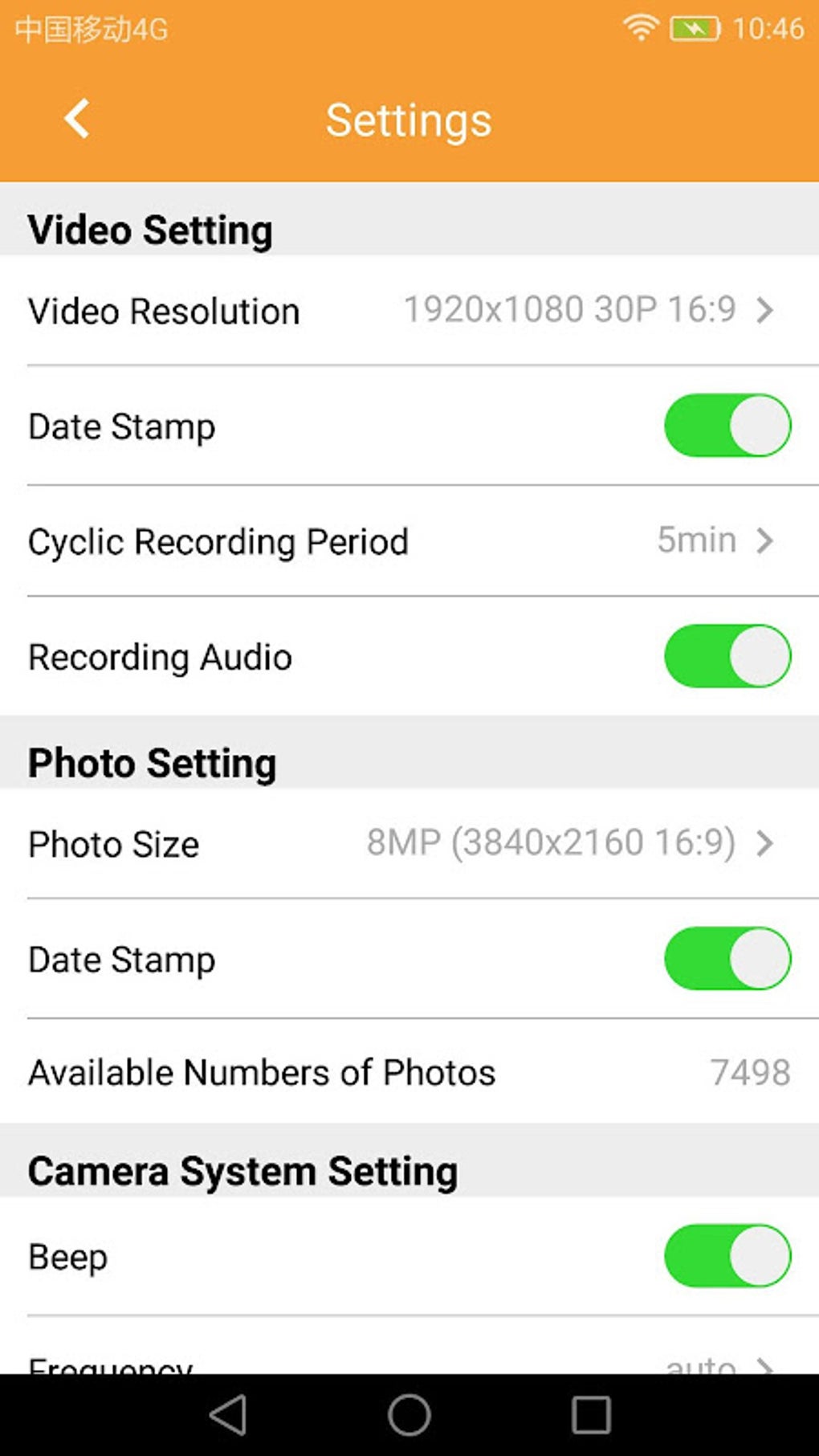This screenshot has width=819, height=1456.
Task: Go back using the header arrow
Action: coord(77,119)
